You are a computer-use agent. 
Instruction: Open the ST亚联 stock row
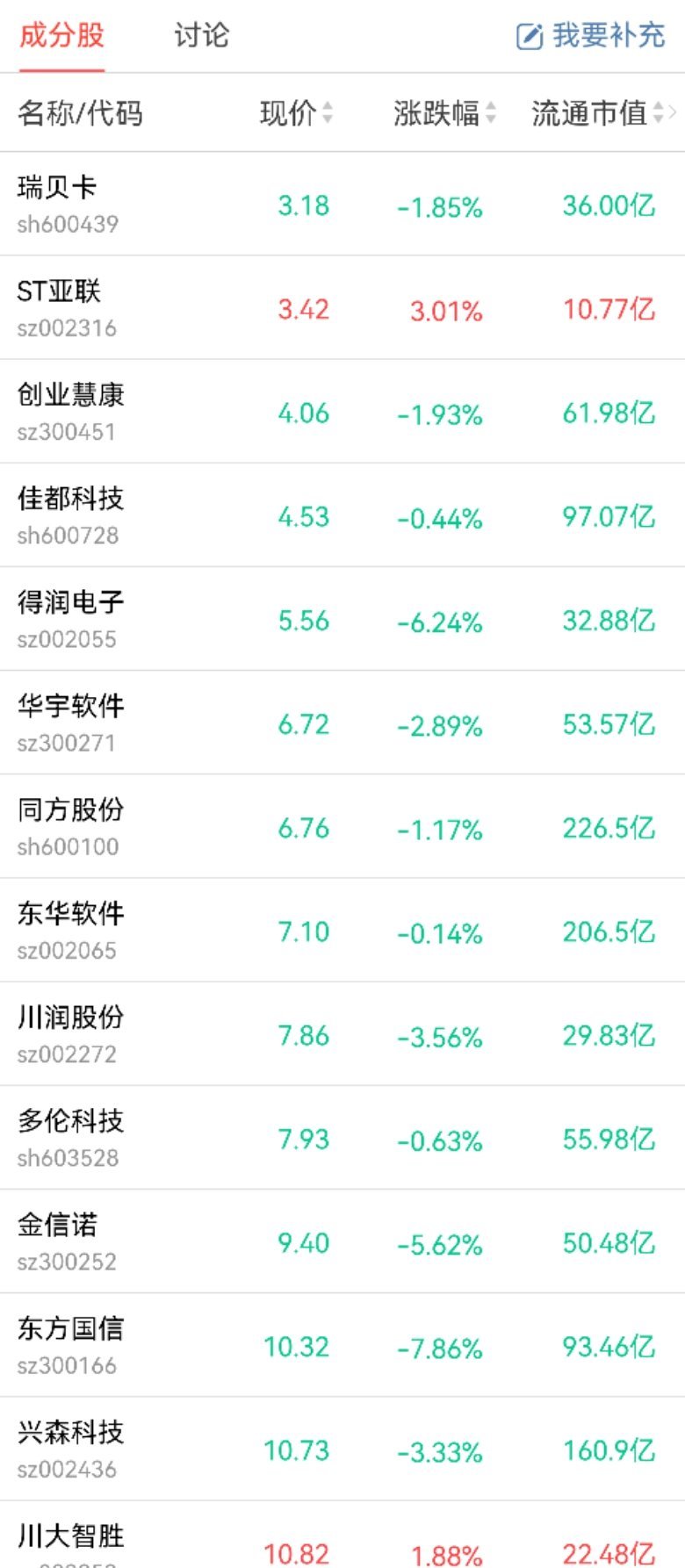[x=342, y=308]
